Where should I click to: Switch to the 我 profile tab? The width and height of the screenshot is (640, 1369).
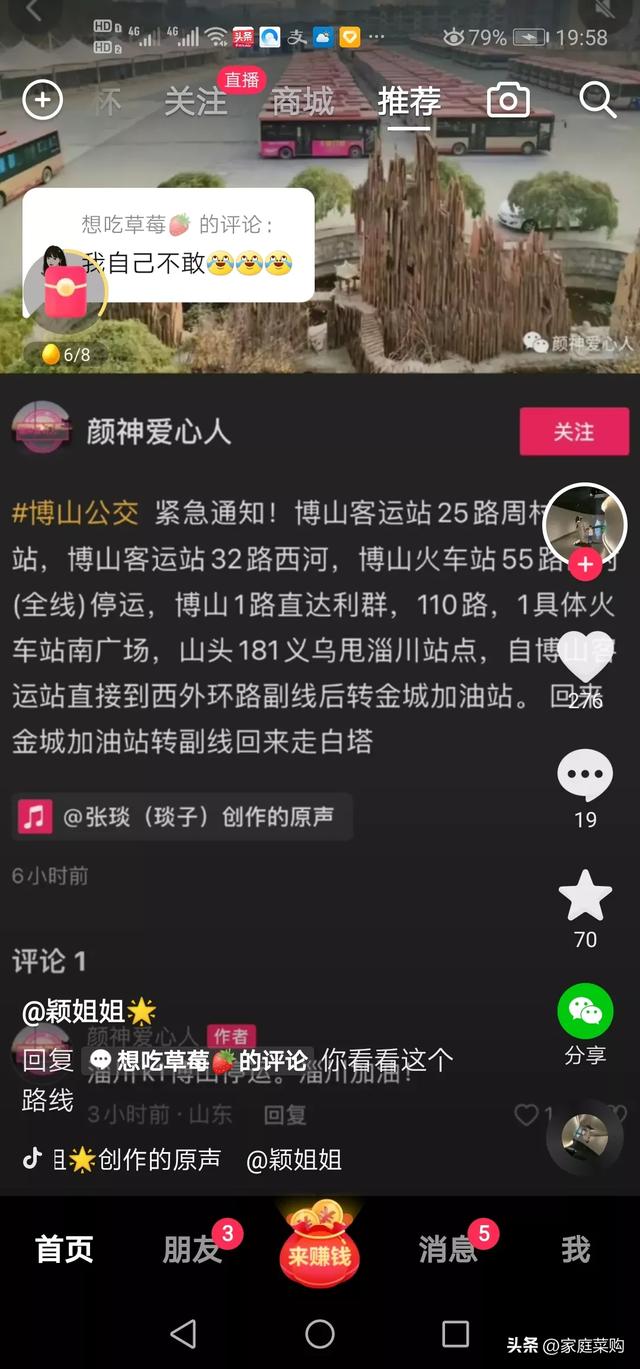575,1249
